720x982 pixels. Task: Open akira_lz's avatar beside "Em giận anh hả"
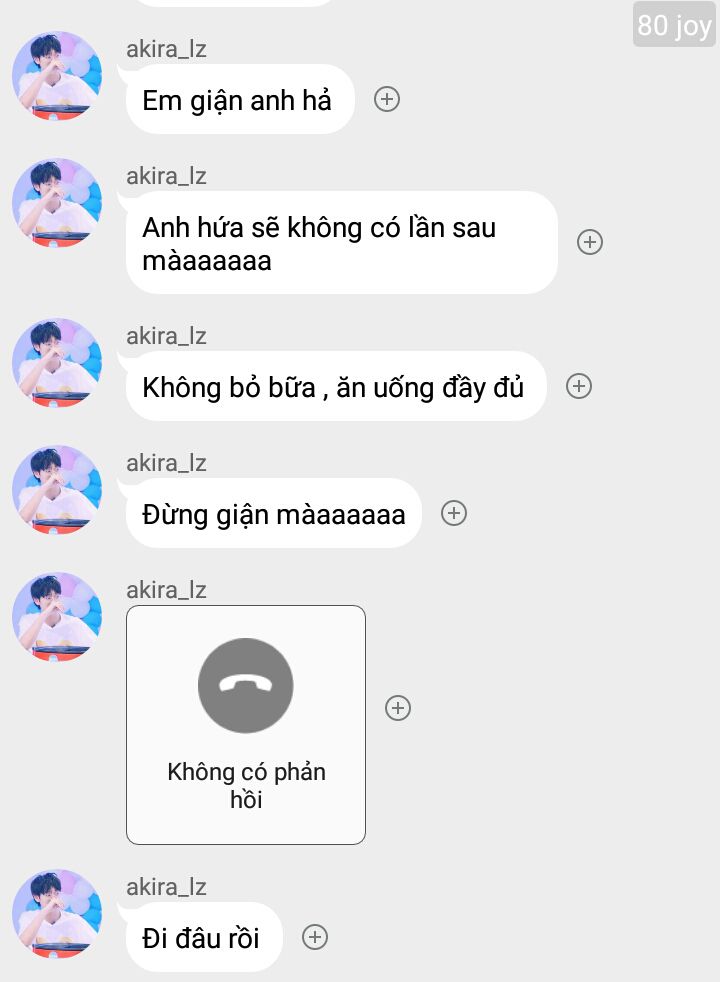(57, 76)
